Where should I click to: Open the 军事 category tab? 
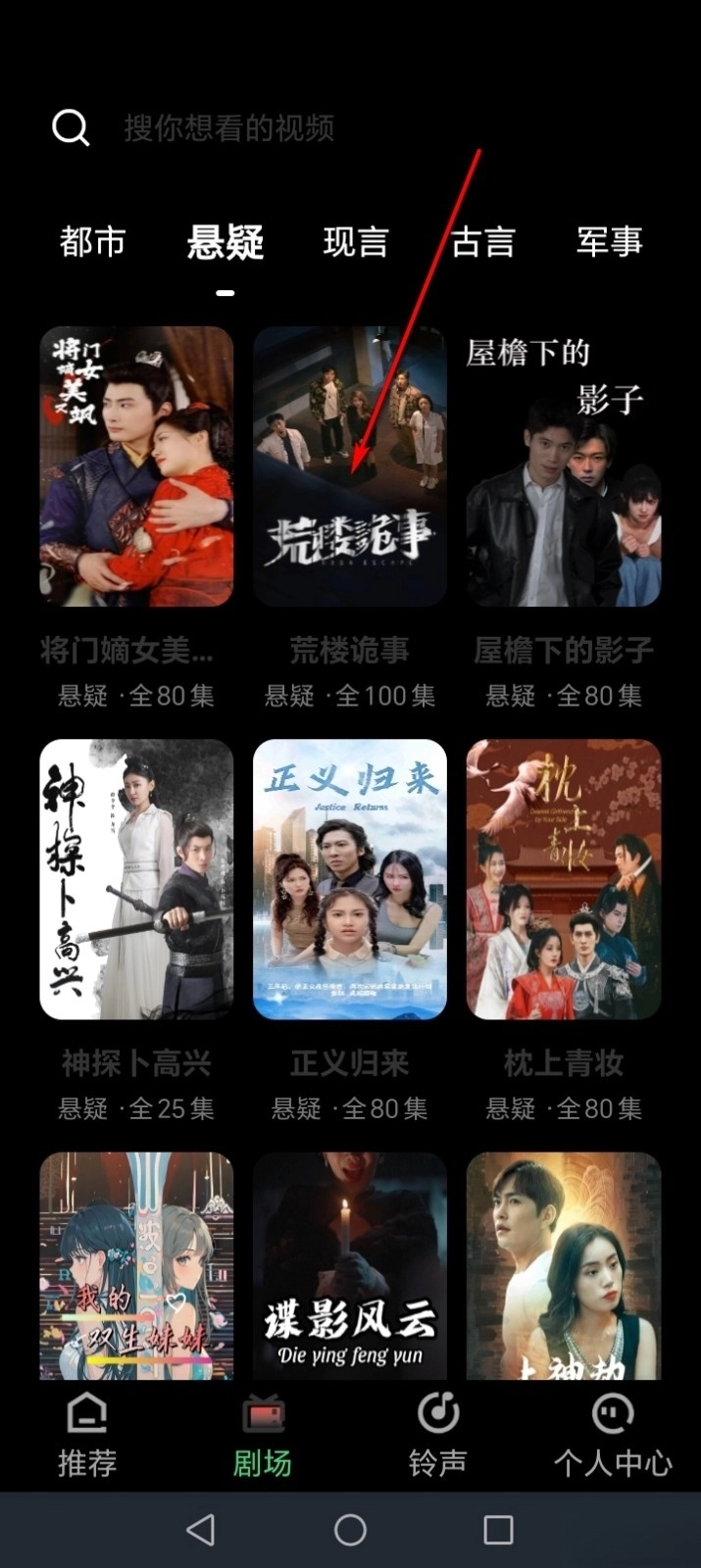pos(609,242)
